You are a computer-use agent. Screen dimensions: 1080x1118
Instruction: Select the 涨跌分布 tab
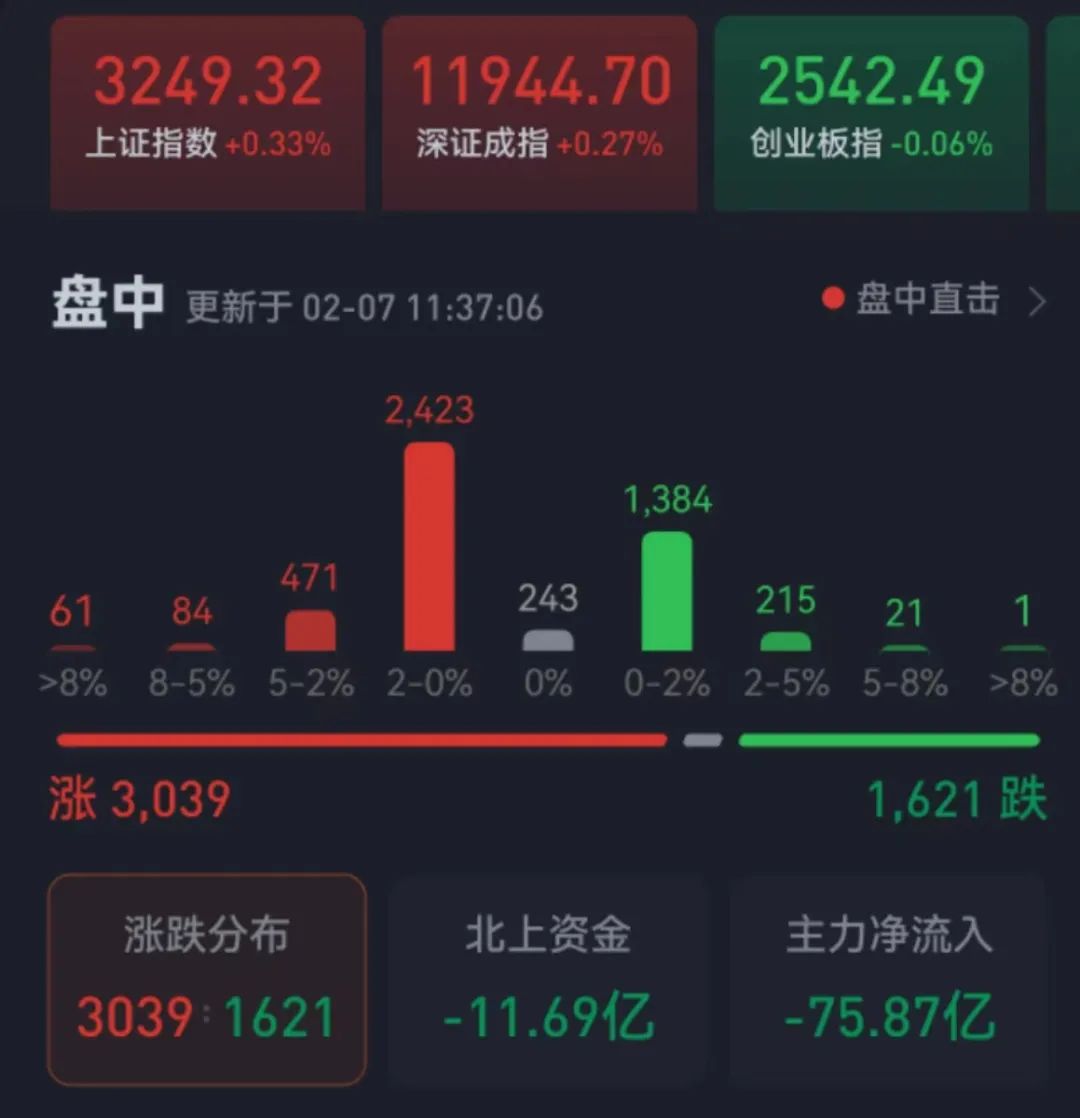tap(207, 980)
